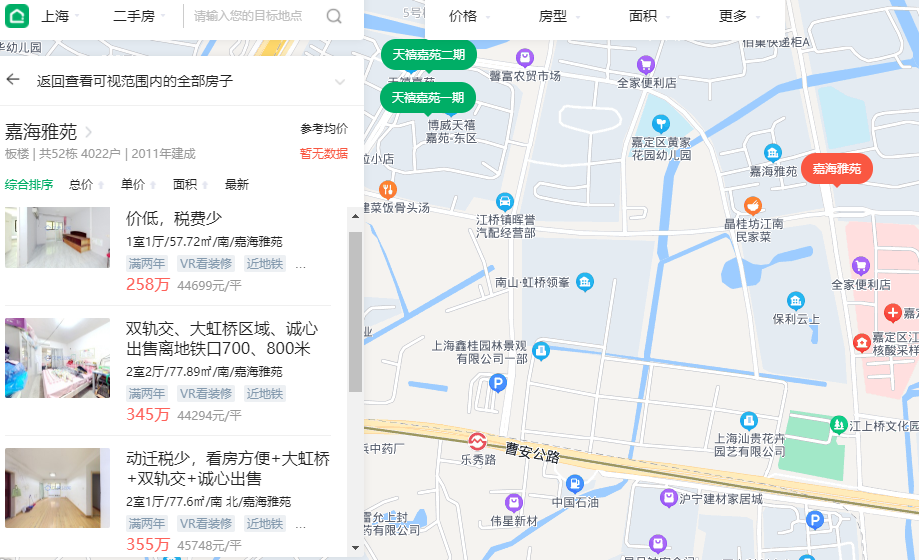Viewport: 919px width, 560px height.
Task: Select the 天禧嘉苑一期 map marker
Action: pos(428,97)
